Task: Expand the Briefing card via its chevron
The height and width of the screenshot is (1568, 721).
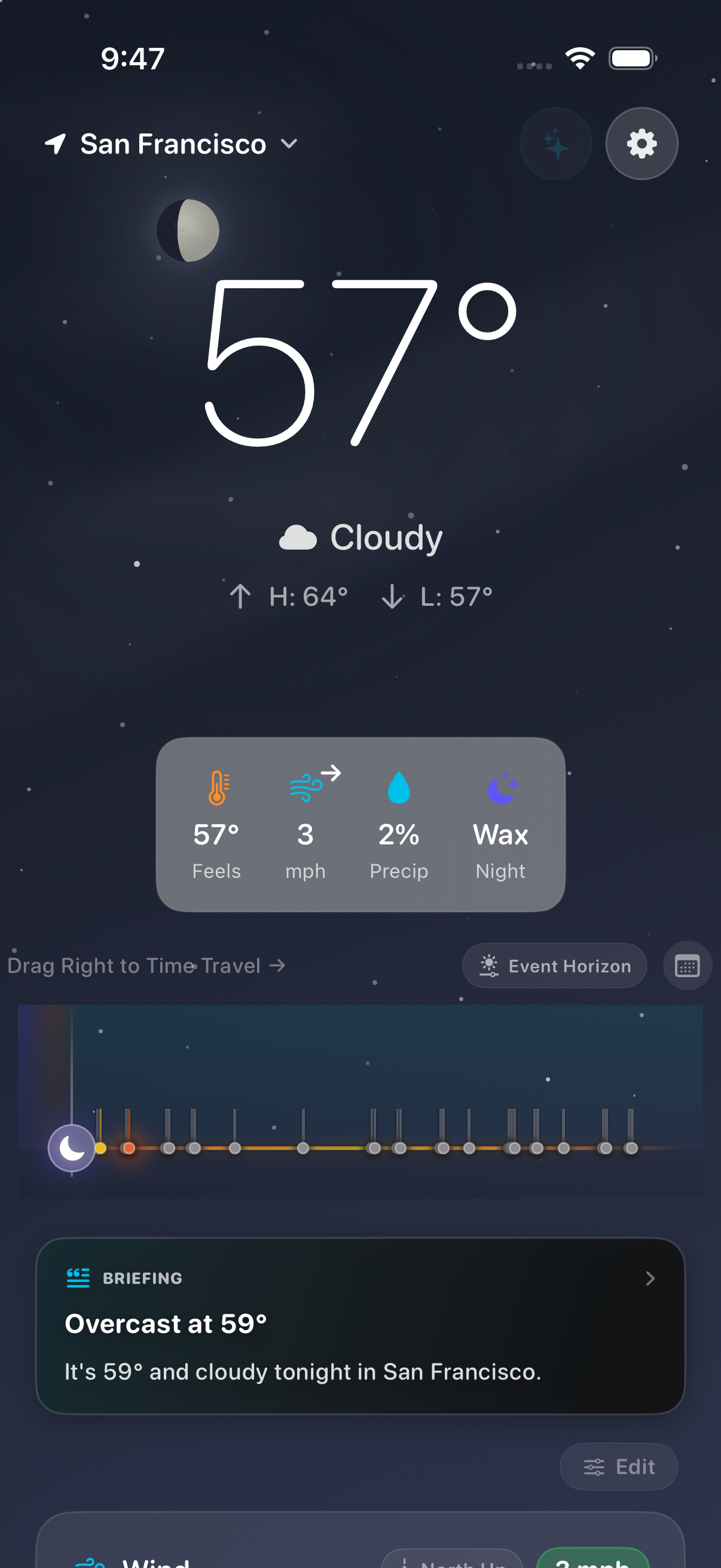Action: point(651,1279)
